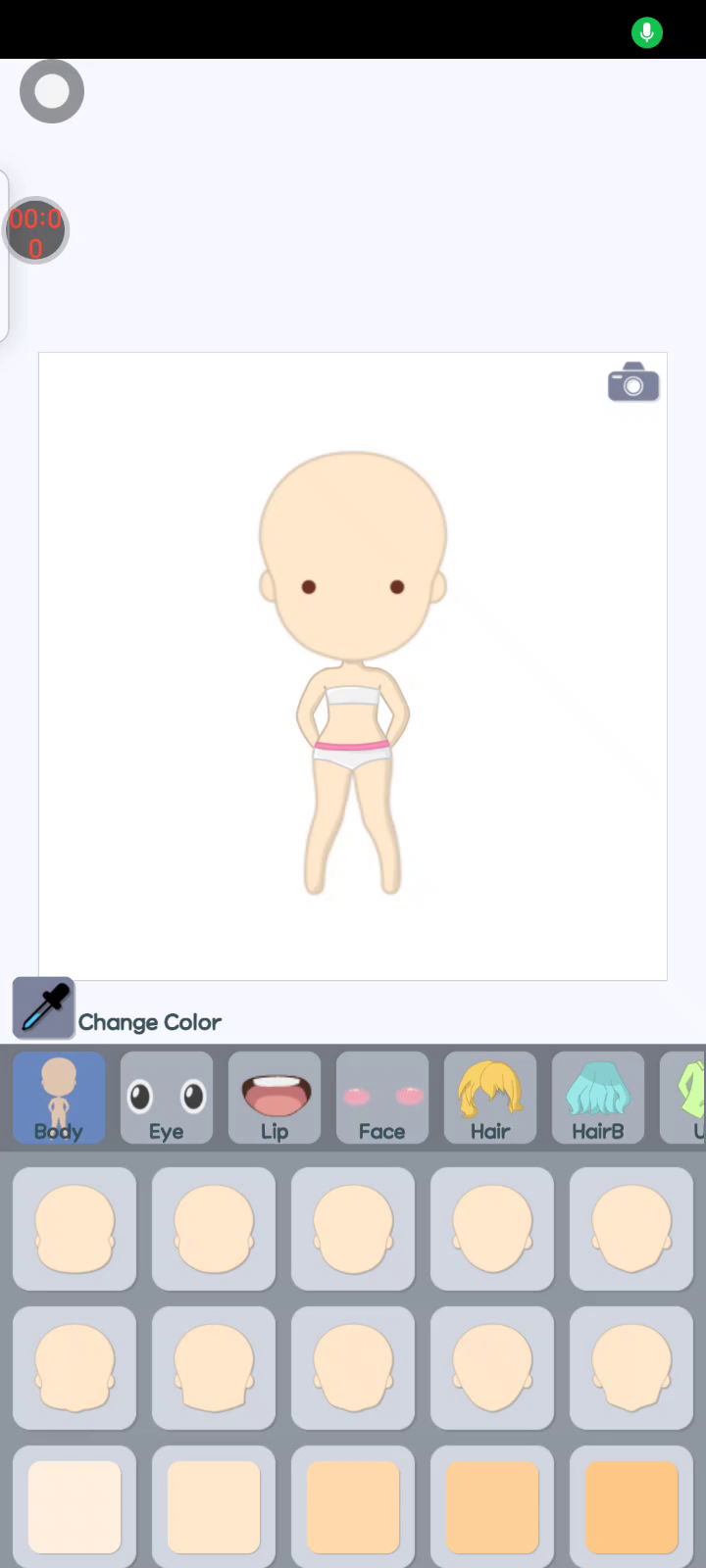The image size is (706, 1568).
Task: Switch to the Hair category
Action: 490,1098
